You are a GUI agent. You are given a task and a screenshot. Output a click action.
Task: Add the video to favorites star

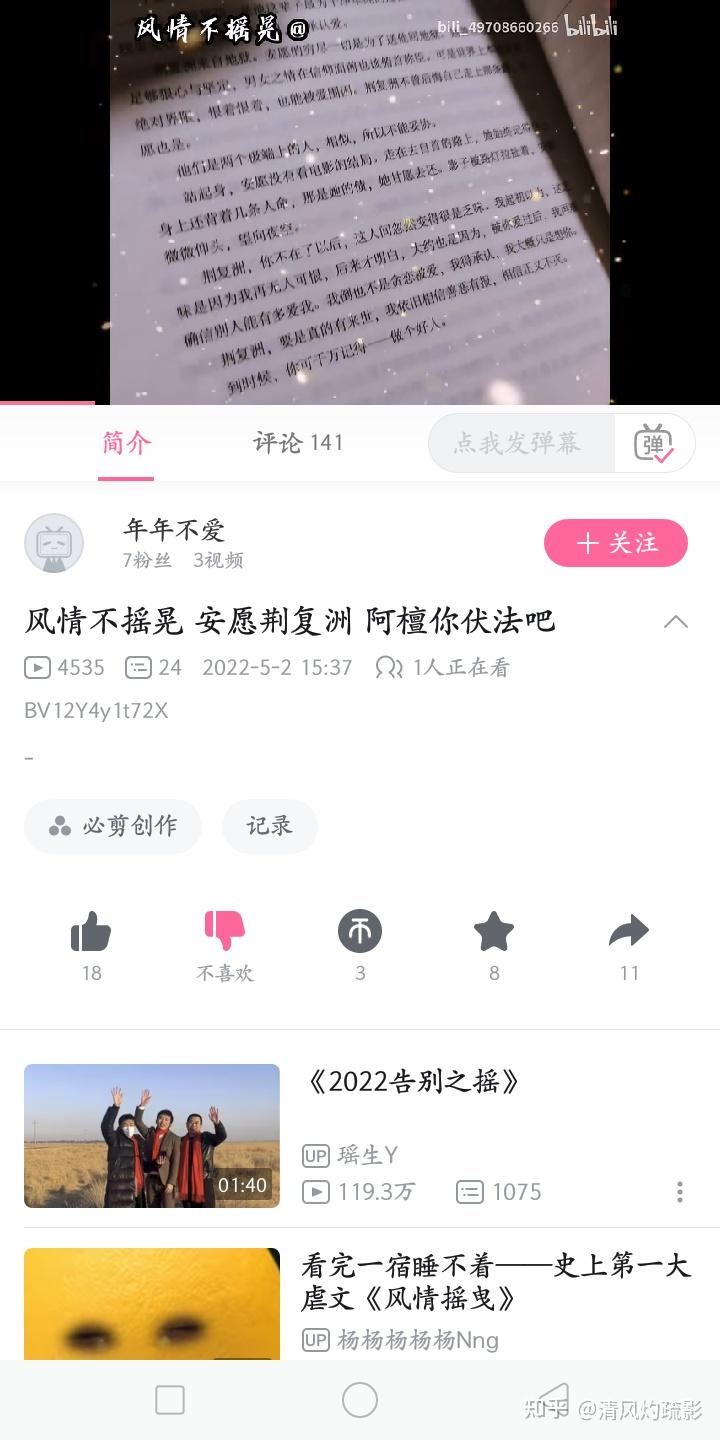click(x=494, y=932)
